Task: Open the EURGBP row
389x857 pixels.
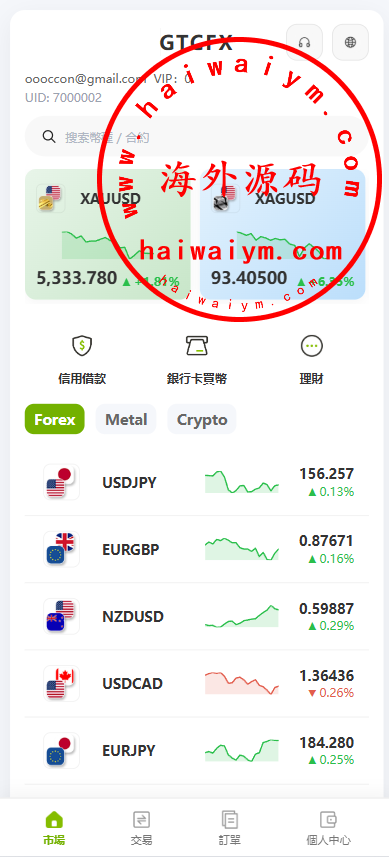Action: pyautogui.click(x=197, y=549)
